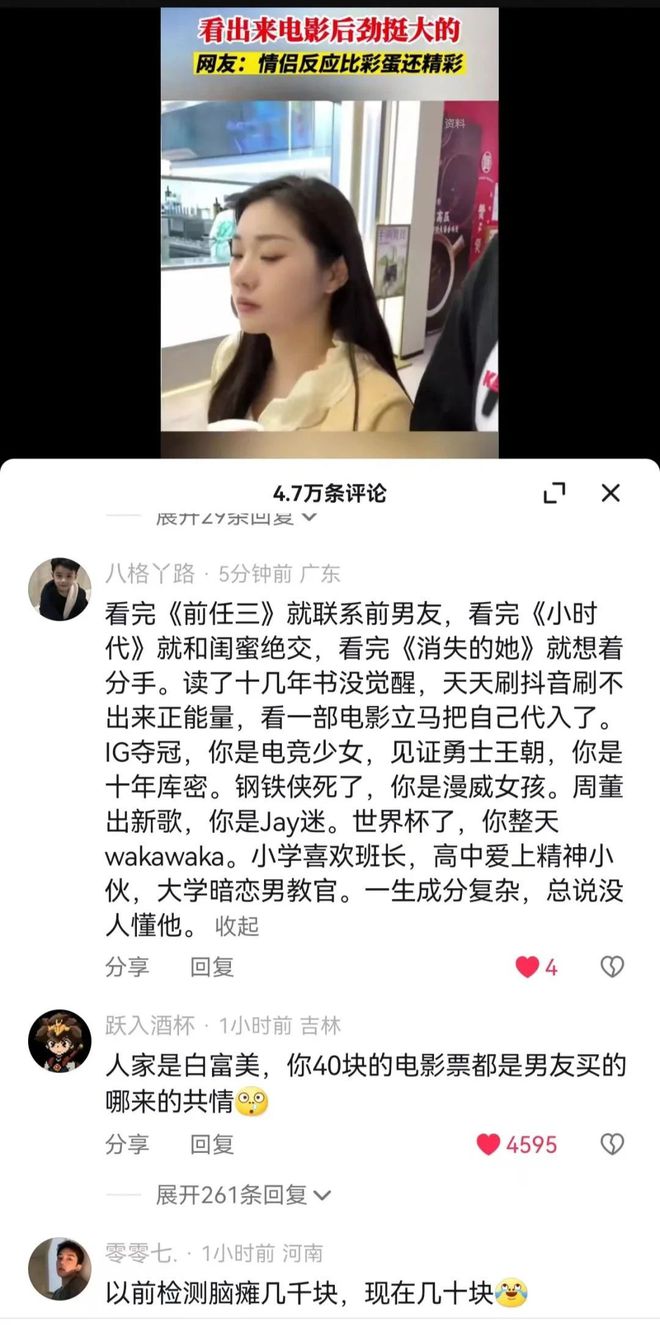Screen dimensions: 660x1325
Task: Dislike 跃入酒杯's comment
Action: coord(611,1144)
